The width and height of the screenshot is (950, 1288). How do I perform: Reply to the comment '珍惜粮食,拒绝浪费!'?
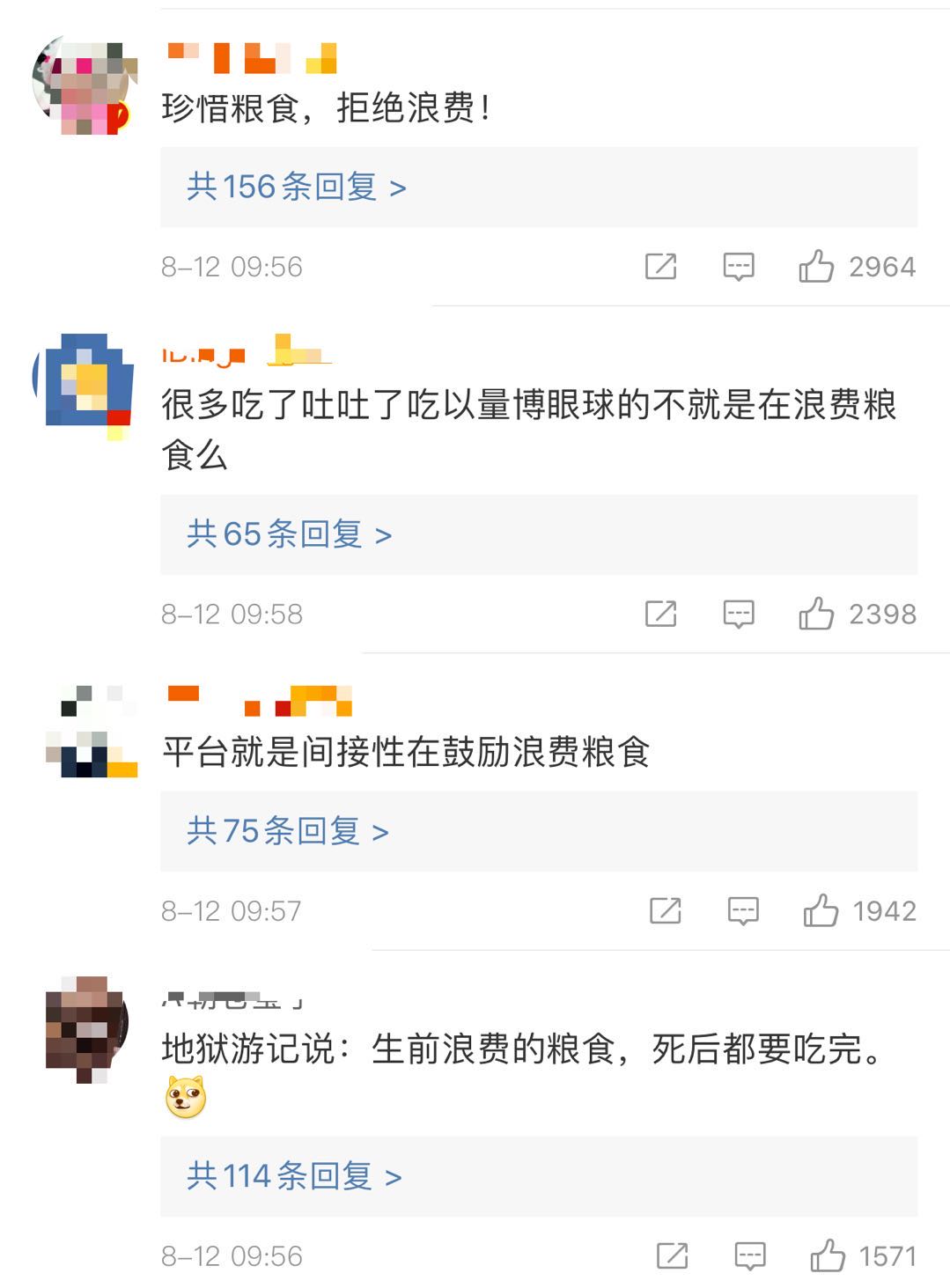click(738, 266)
